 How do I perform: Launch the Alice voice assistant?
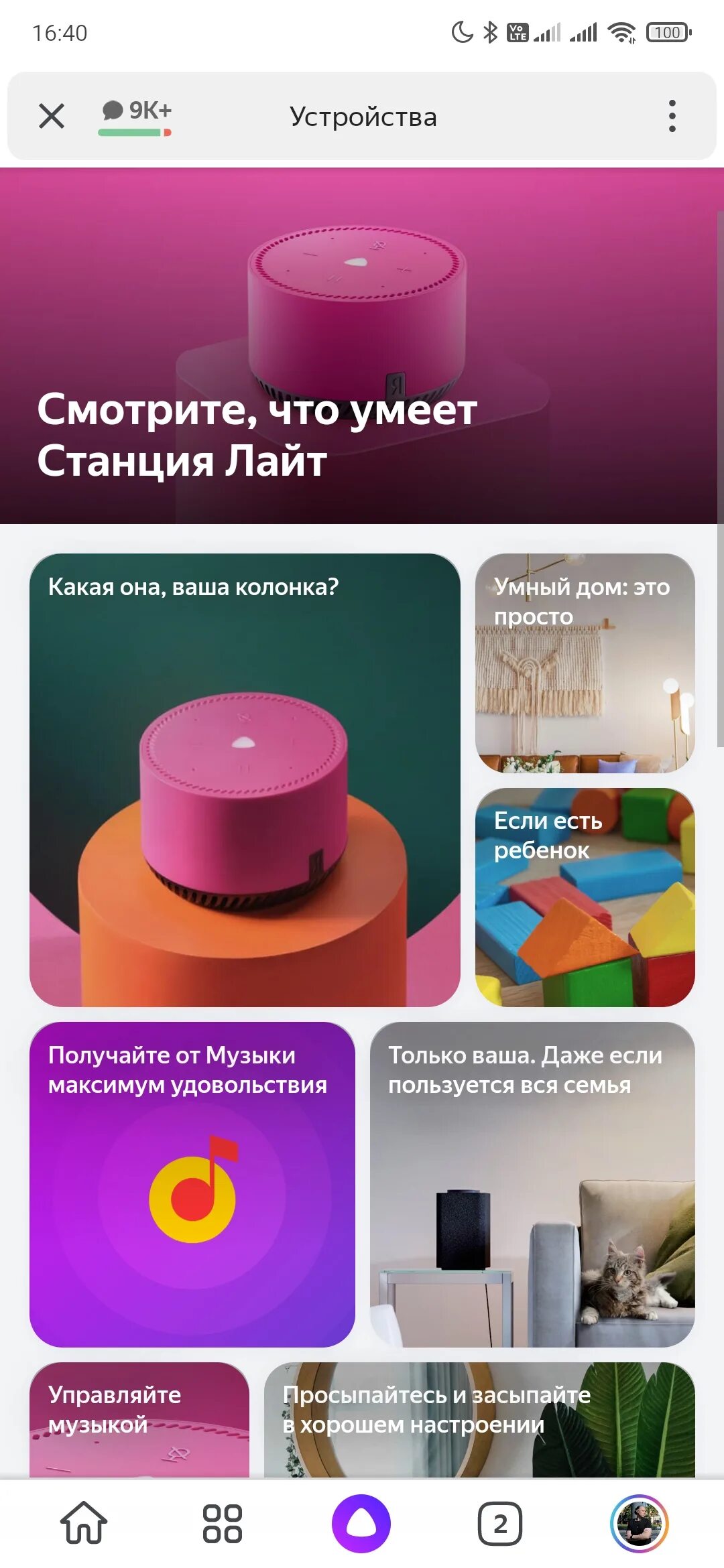click(x=361, y=1523)
